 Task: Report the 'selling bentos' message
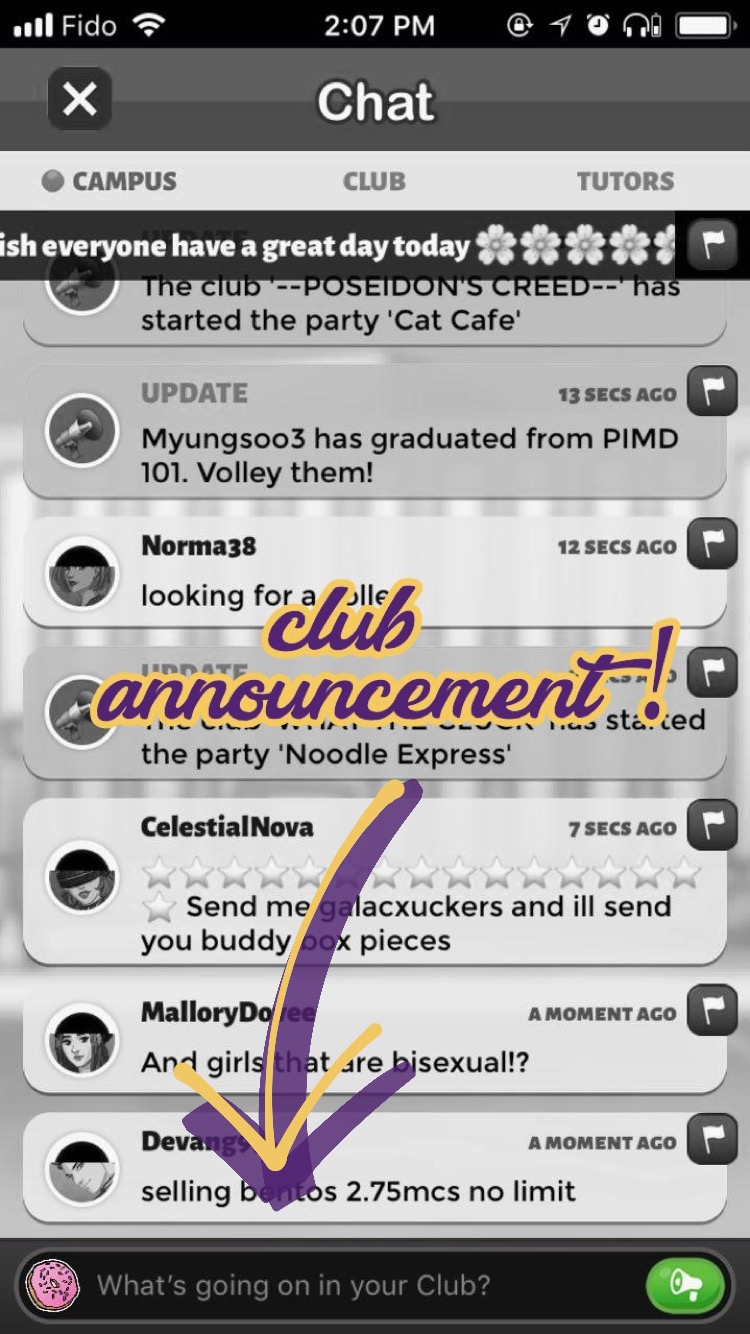(713, 1140)
